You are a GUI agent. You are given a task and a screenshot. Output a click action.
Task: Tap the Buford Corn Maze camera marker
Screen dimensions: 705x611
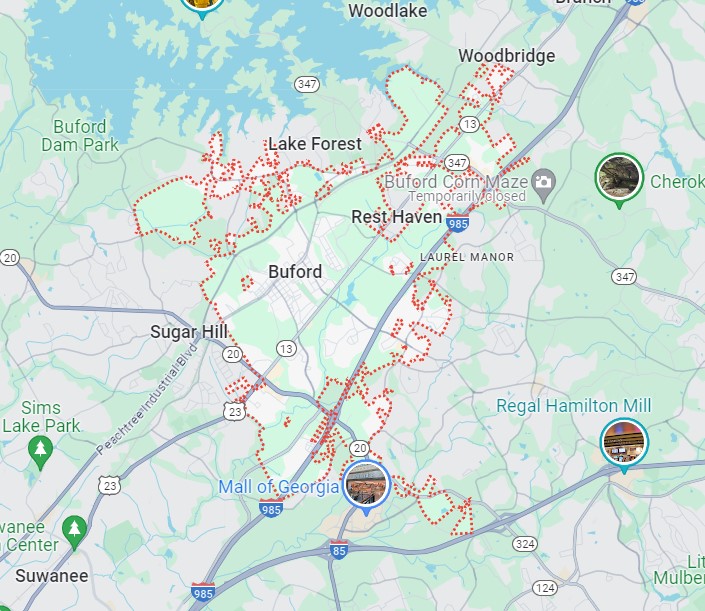click(543, 181)
